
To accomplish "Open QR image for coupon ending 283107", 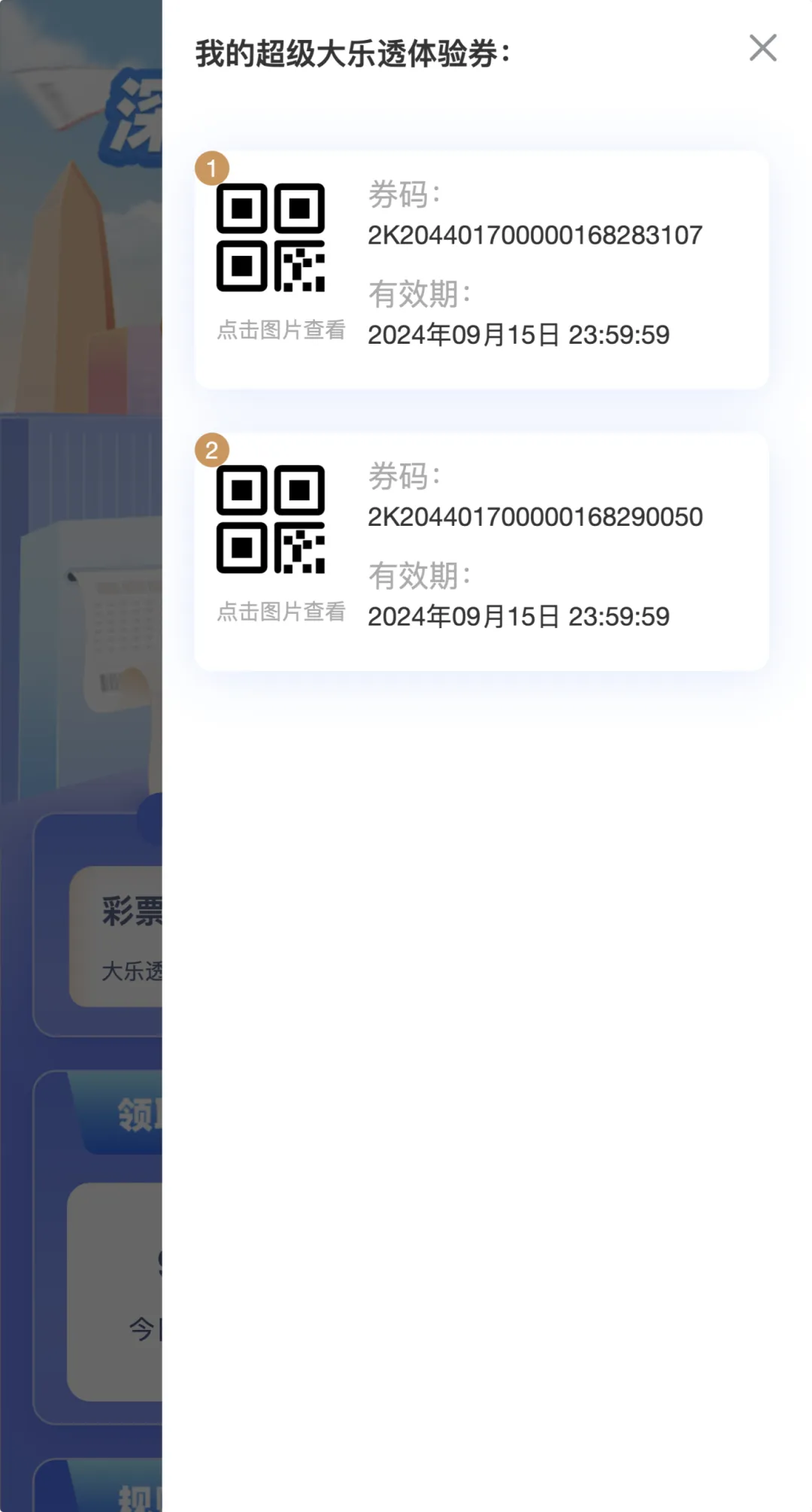I will pyautogui.click(x=271, y=238).
